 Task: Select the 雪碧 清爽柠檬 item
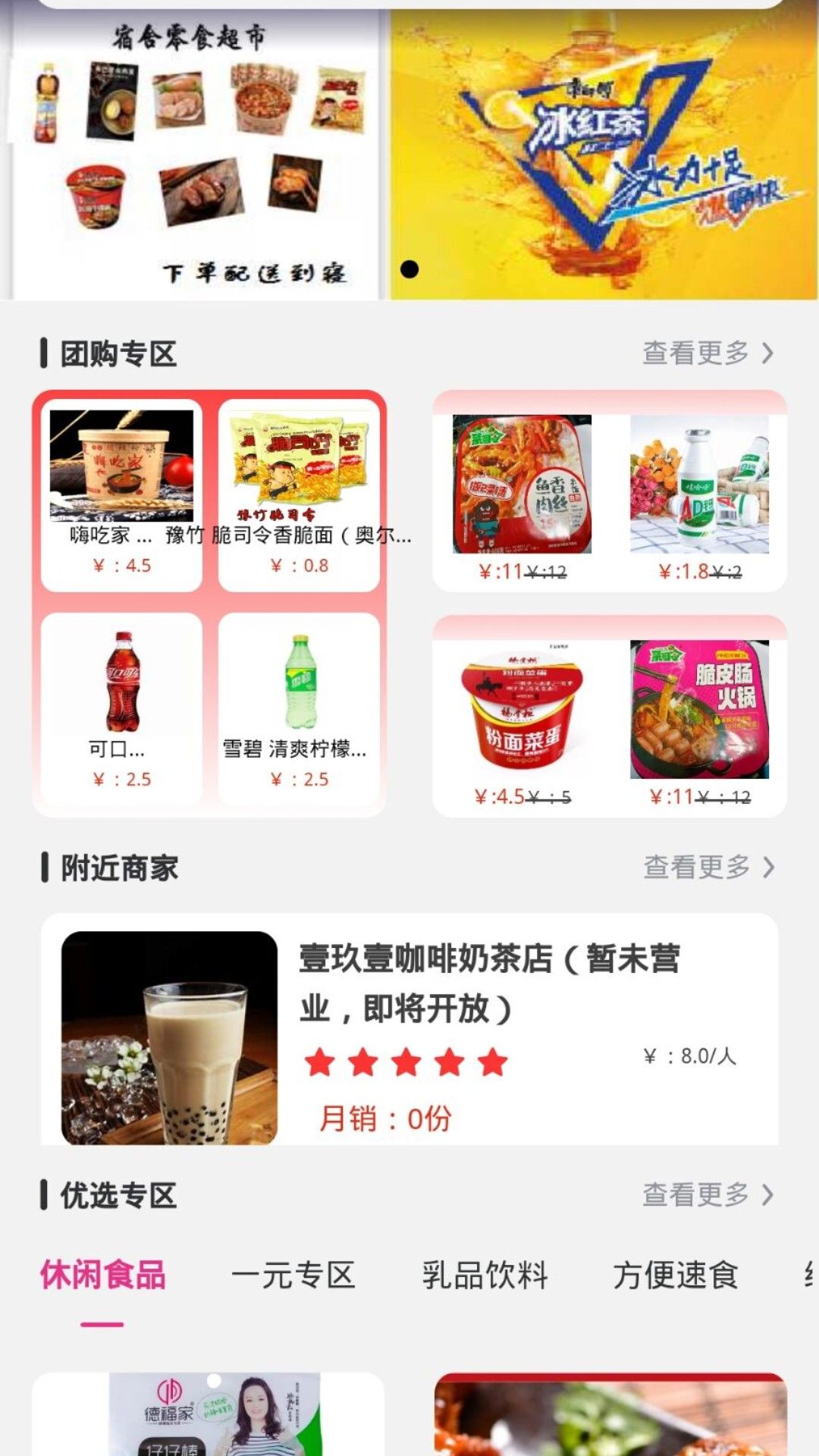pyautogui.click(x=299, y=708)
